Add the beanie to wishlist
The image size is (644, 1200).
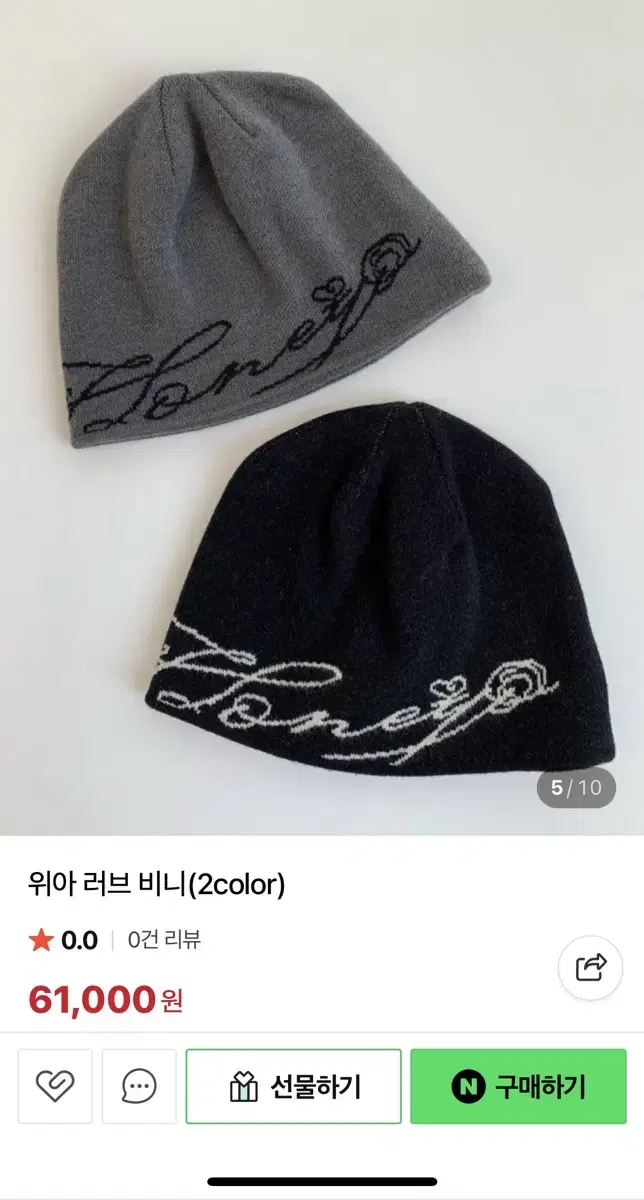click(55, 1086)
